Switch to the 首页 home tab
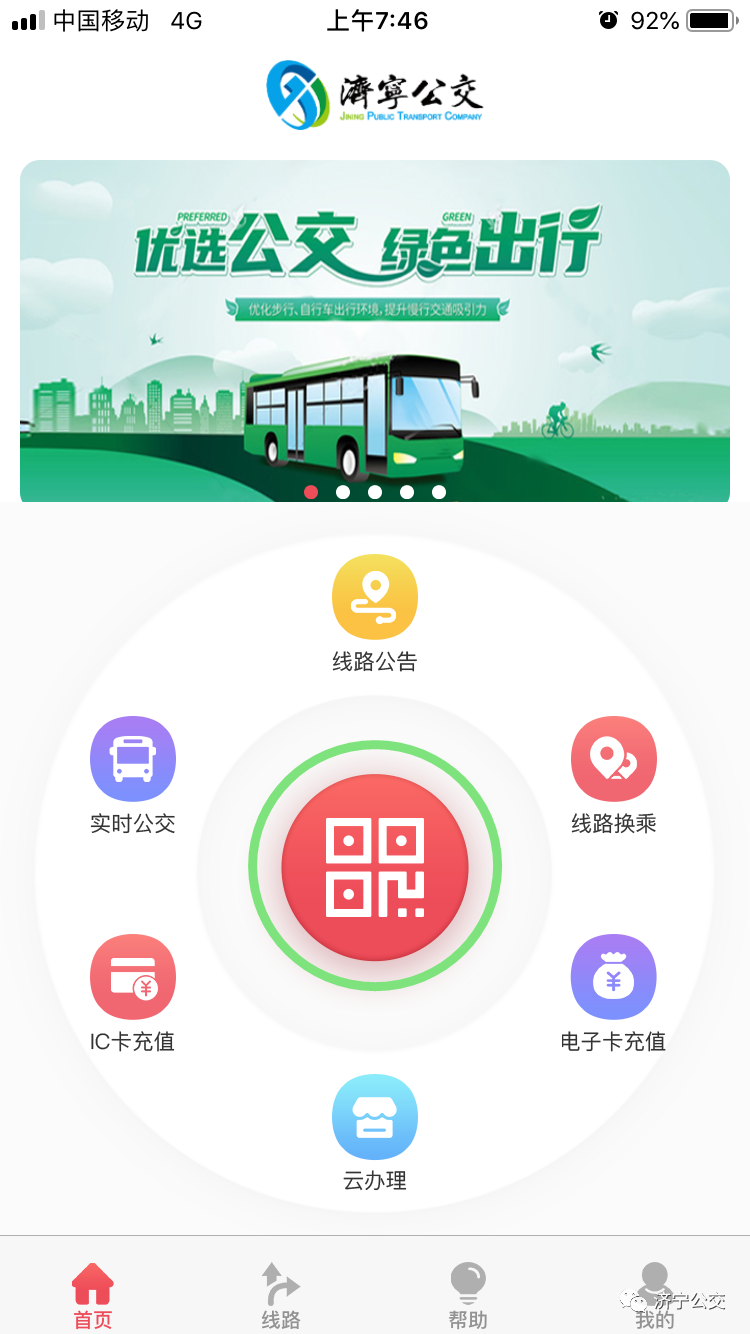The width and height of the screenshot is (750, 1334). (93, 1294)
